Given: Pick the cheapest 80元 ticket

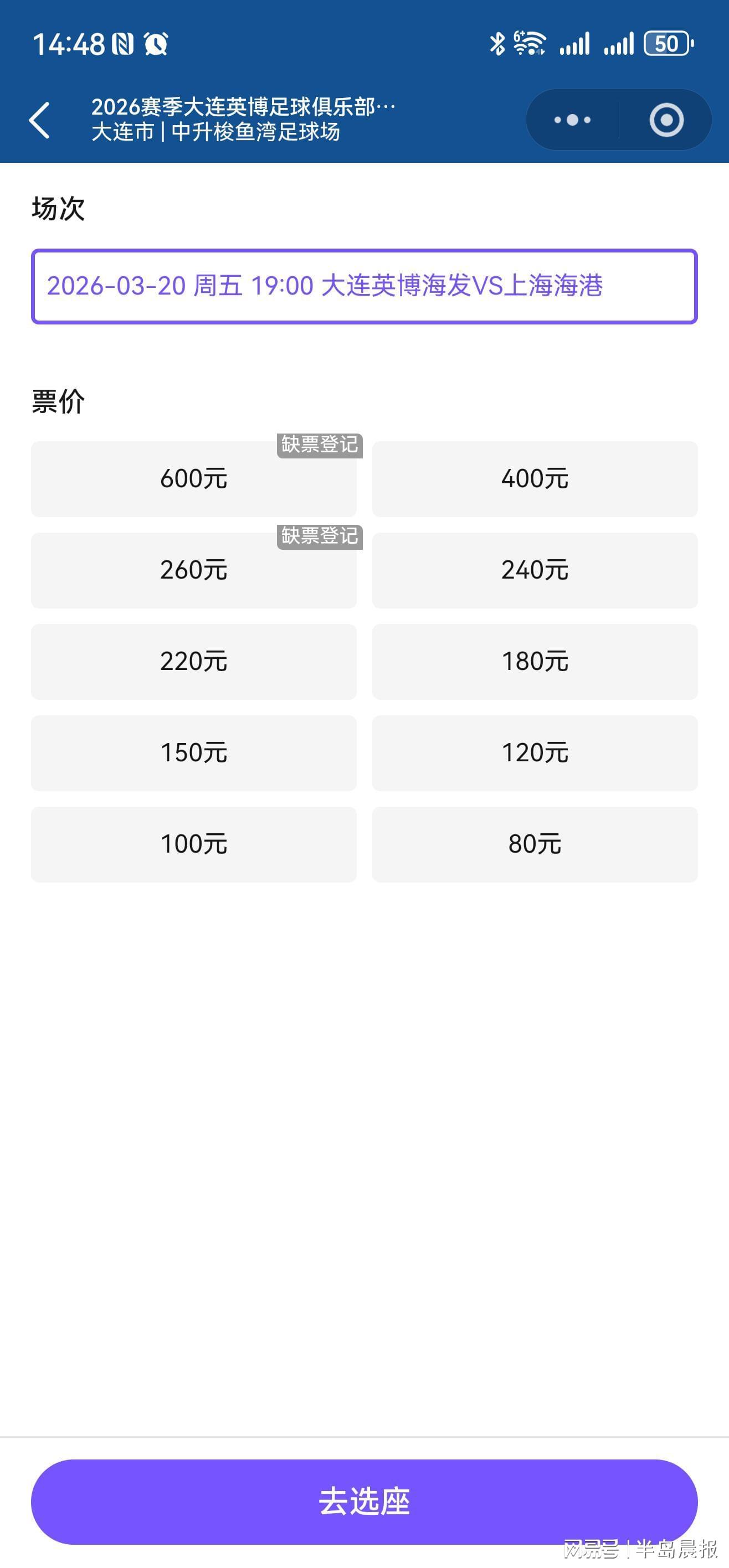Looking at the screenshot, I should pyautogui.click(x=535, y=844).
